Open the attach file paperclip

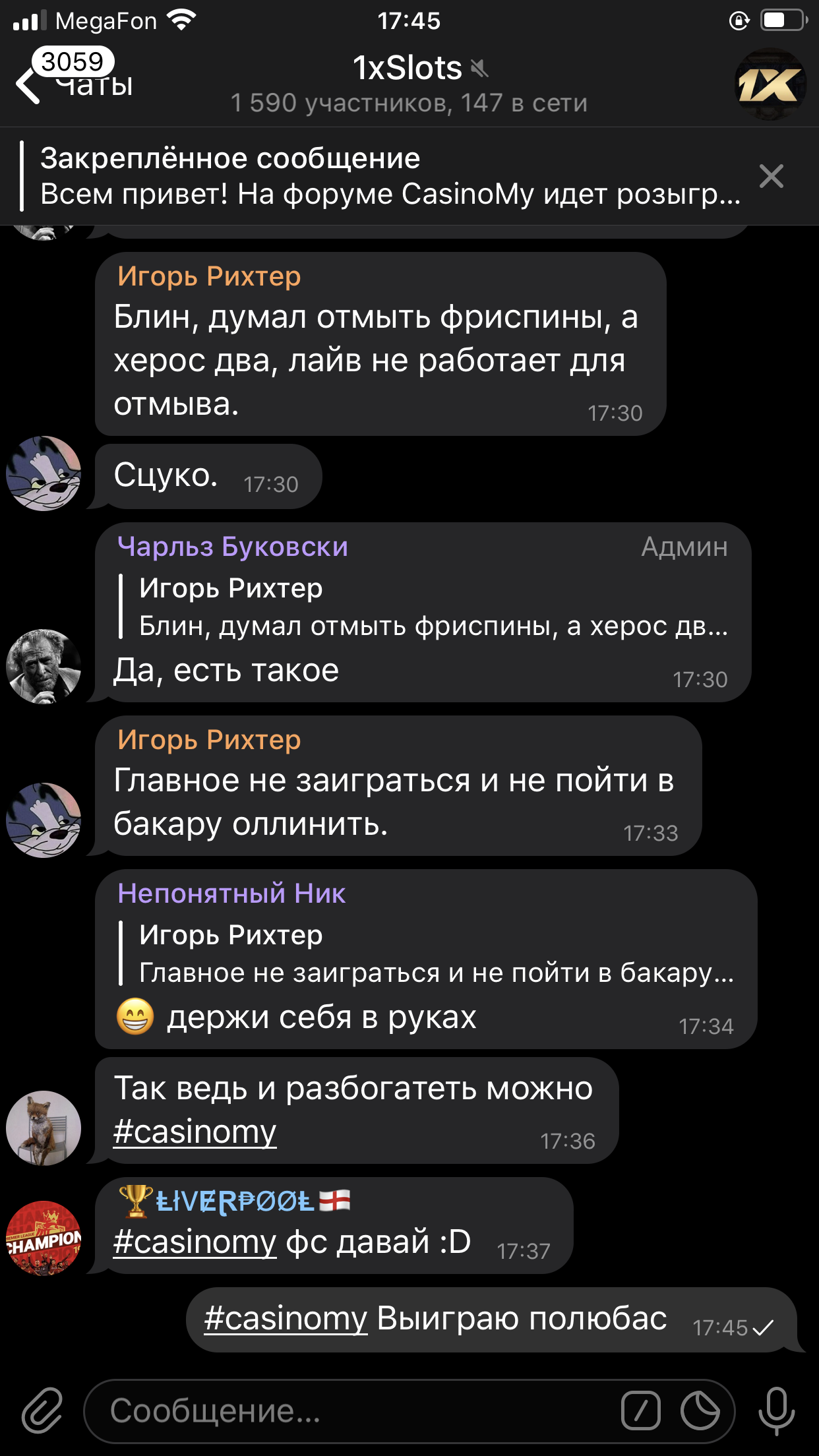click(x=42, y=1410)
